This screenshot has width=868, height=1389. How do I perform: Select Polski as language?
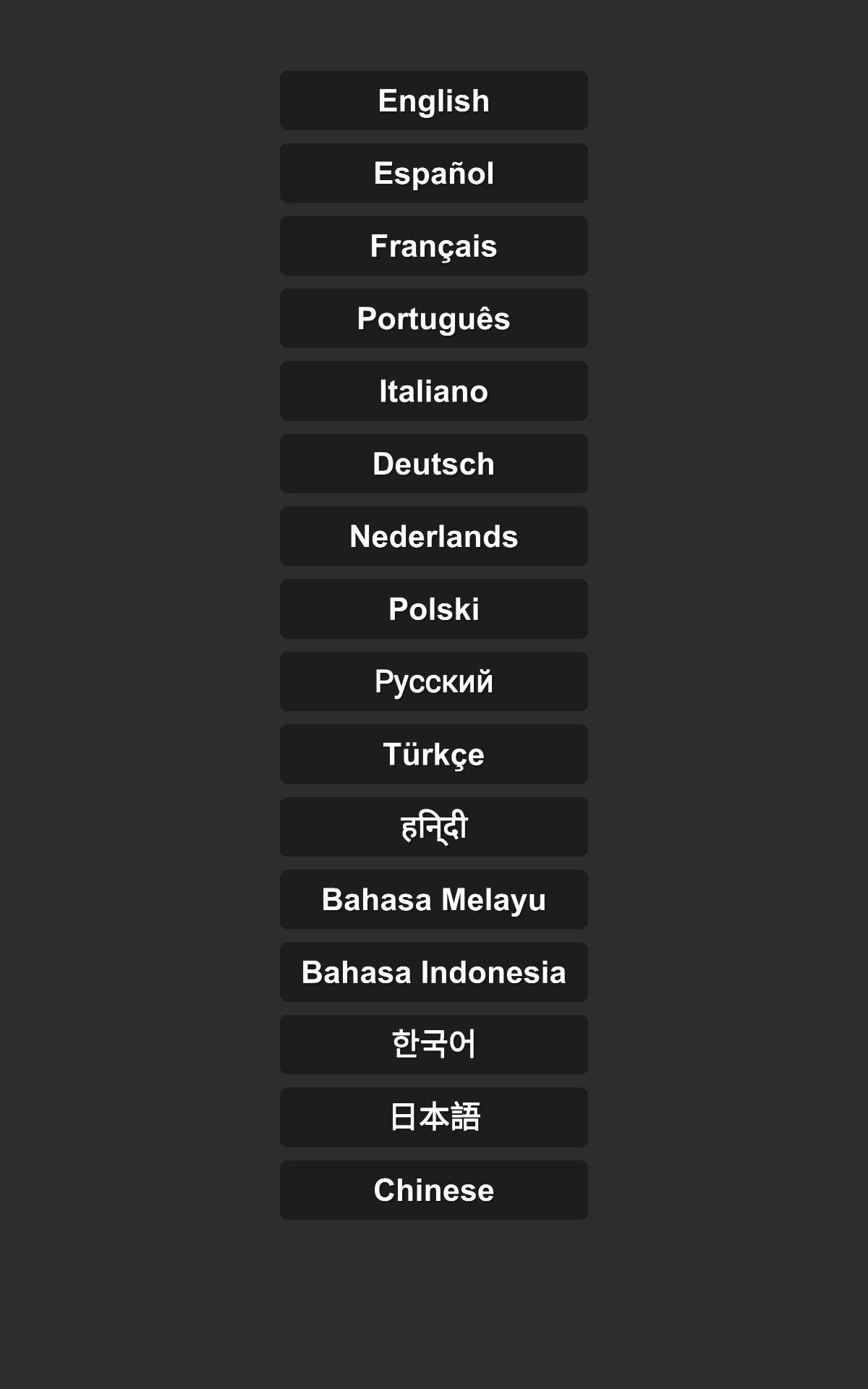pyautogui.click(x=434, y=609)
